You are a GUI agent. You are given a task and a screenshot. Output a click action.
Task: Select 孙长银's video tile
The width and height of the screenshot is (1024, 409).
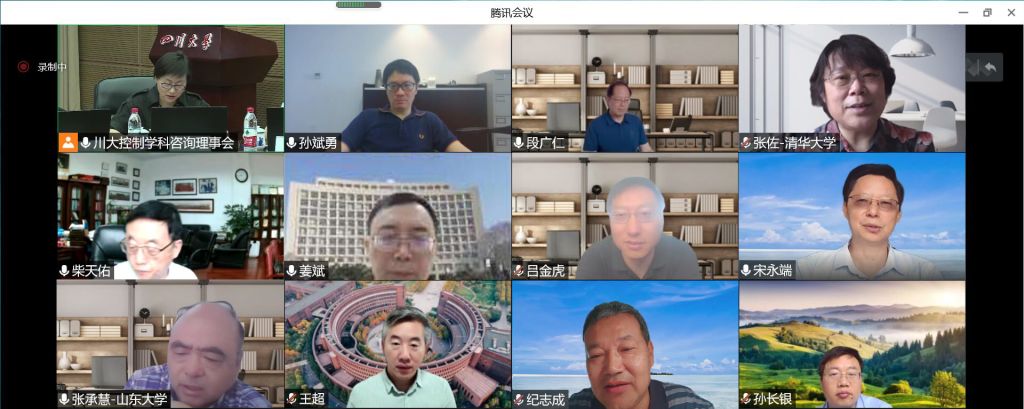click(851, 344)
